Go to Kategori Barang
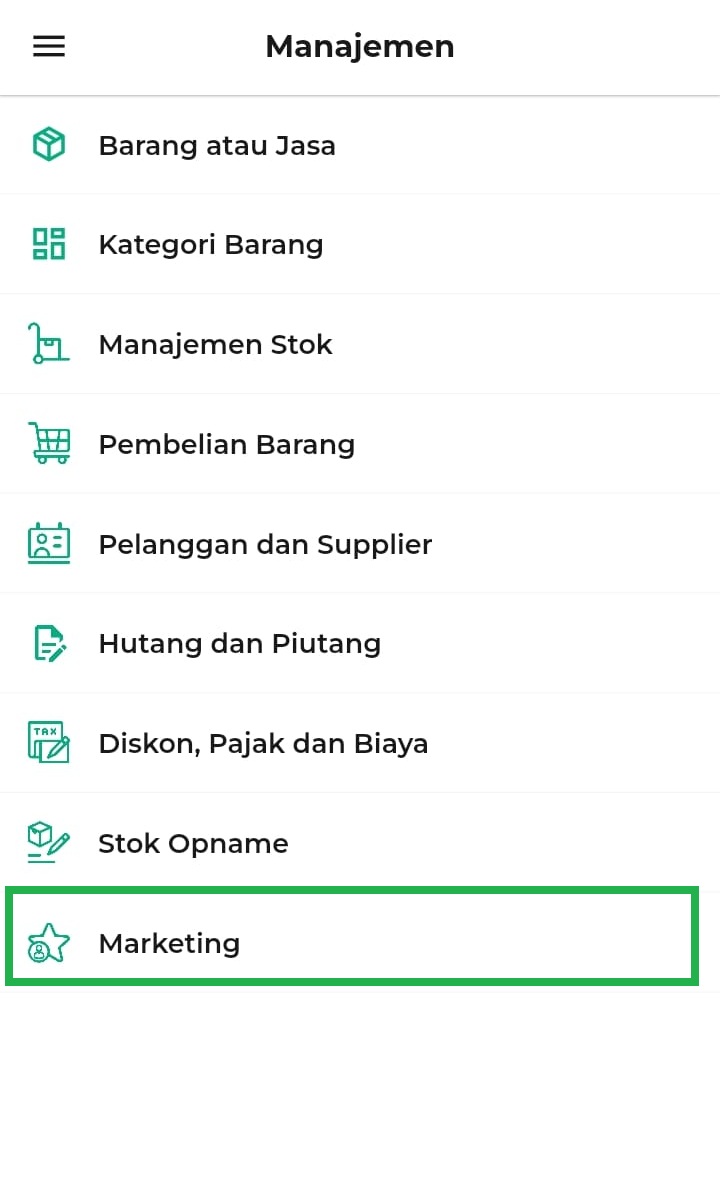Image resolution: width=720 pixels, height=1204 pixels. point(210,245)
